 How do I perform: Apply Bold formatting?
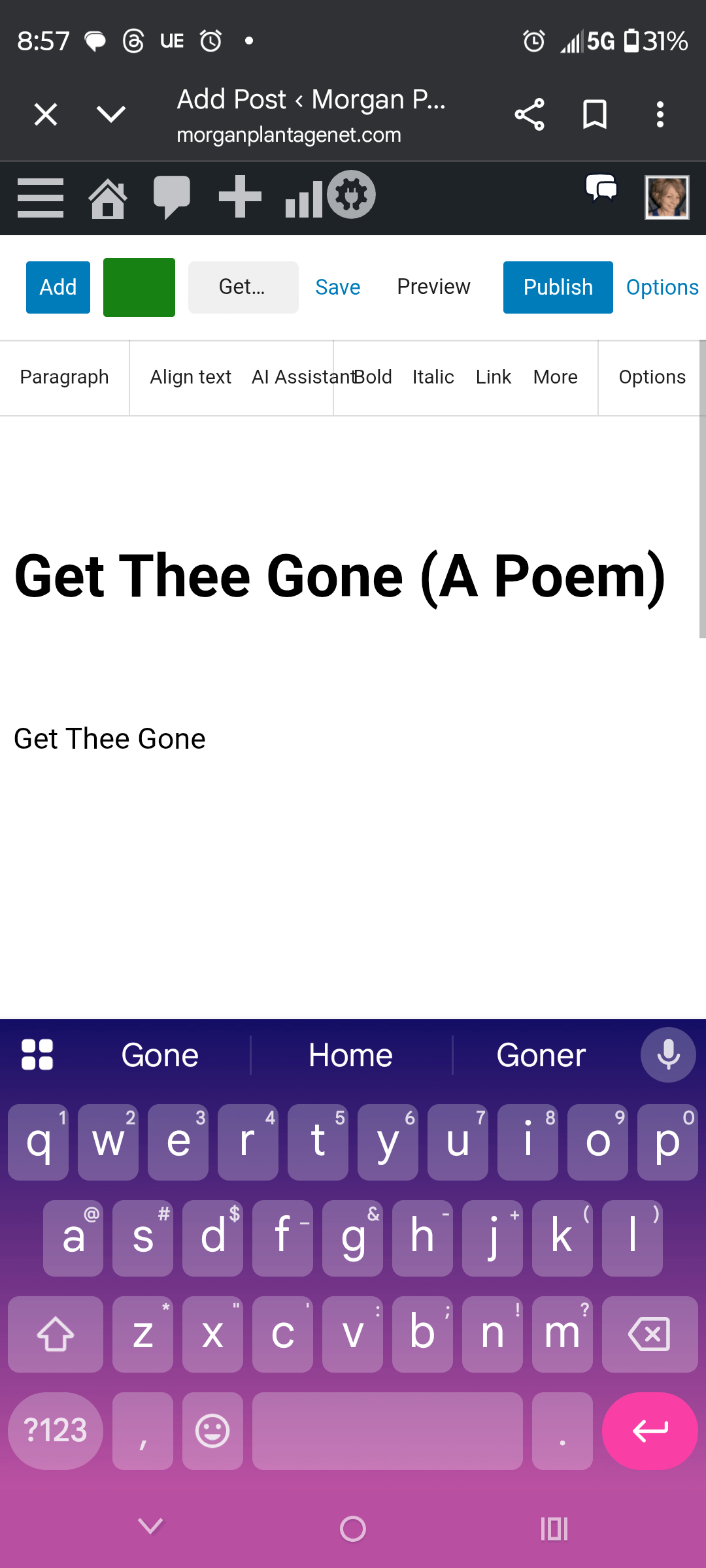[x=373, y=377]
